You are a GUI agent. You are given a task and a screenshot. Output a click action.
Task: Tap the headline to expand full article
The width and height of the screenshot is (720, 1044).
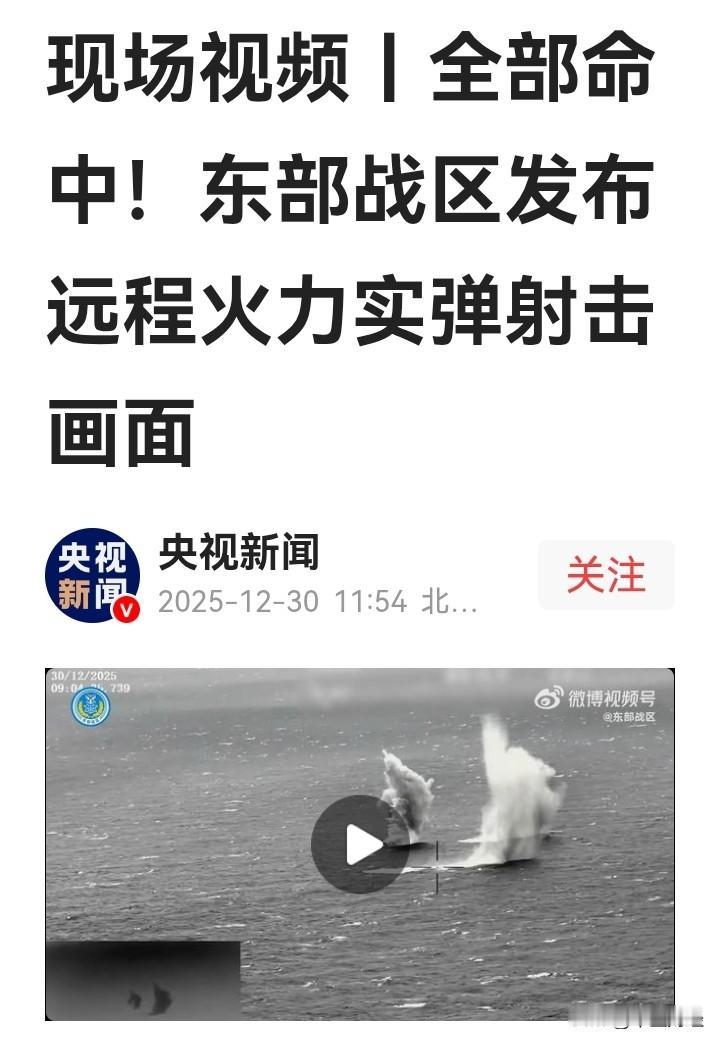[350, 245]
